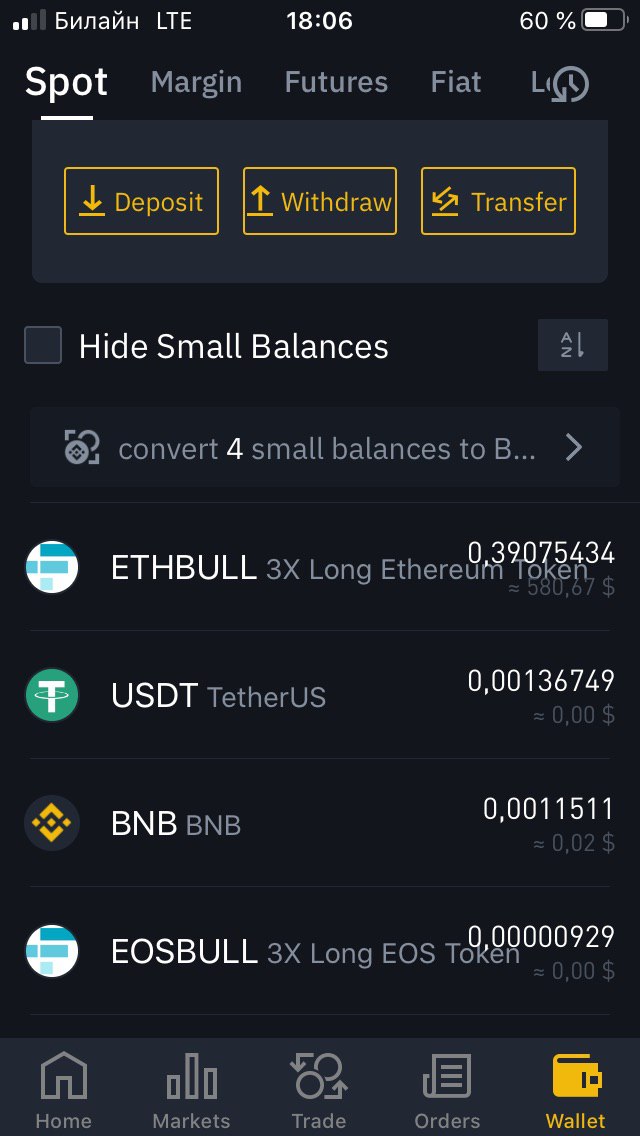Screen dimensions: 640x1136
Task: Go to the Home tab
Action: 63,1089
